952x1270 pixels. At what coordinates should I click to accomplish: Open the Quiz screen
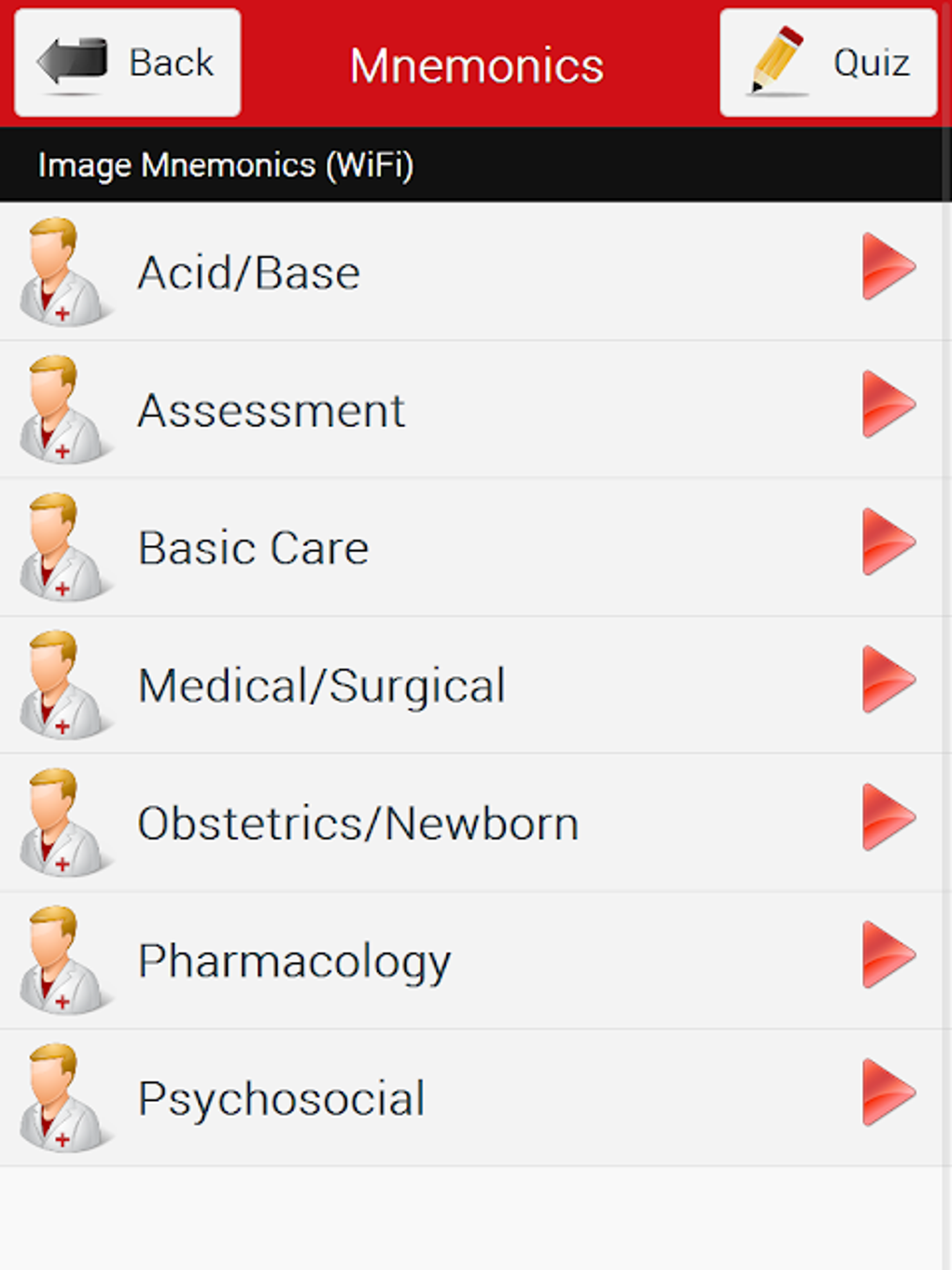click(829, 62)
